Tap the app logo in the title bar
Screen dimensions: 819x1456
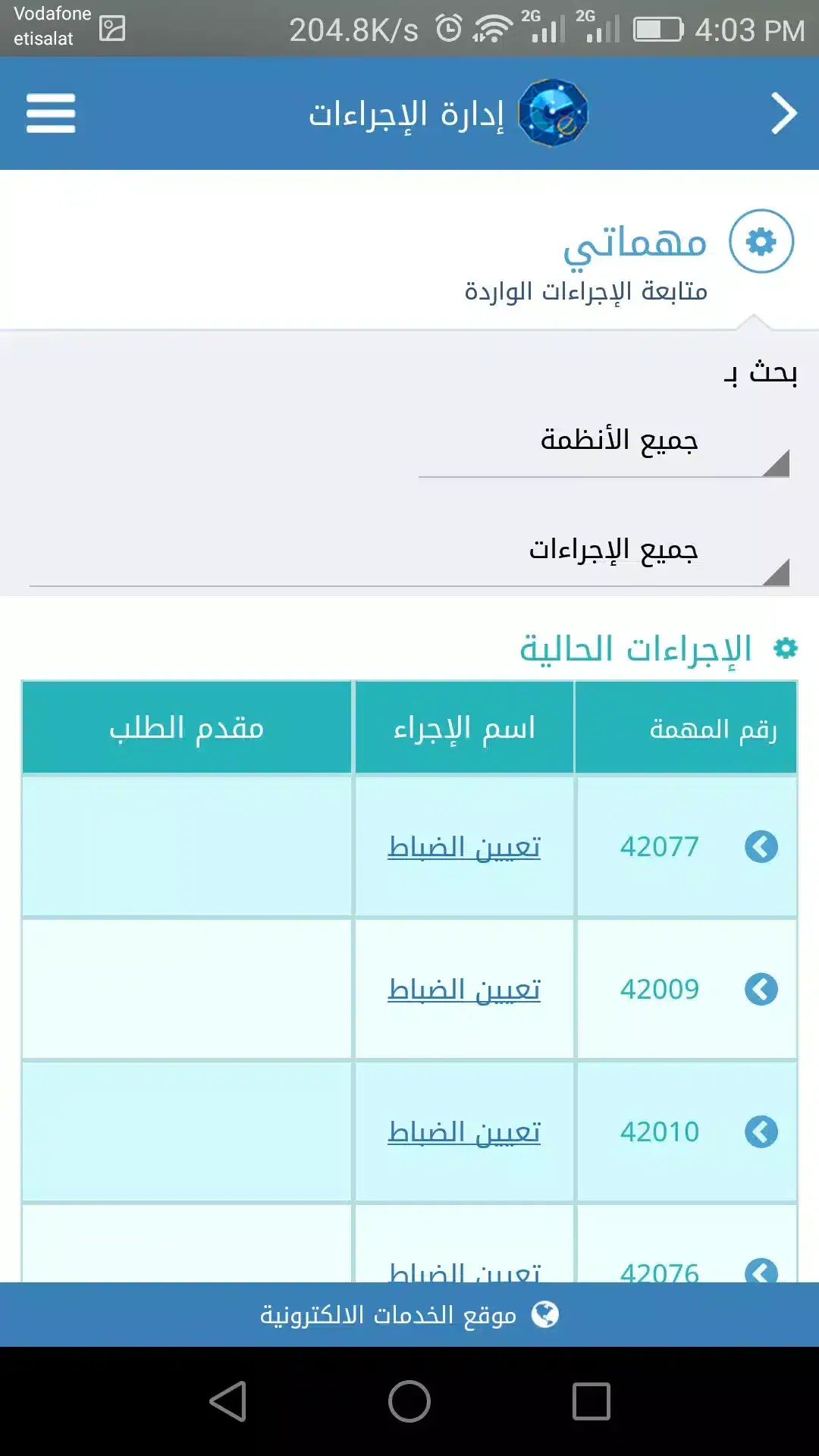(551, 111)
